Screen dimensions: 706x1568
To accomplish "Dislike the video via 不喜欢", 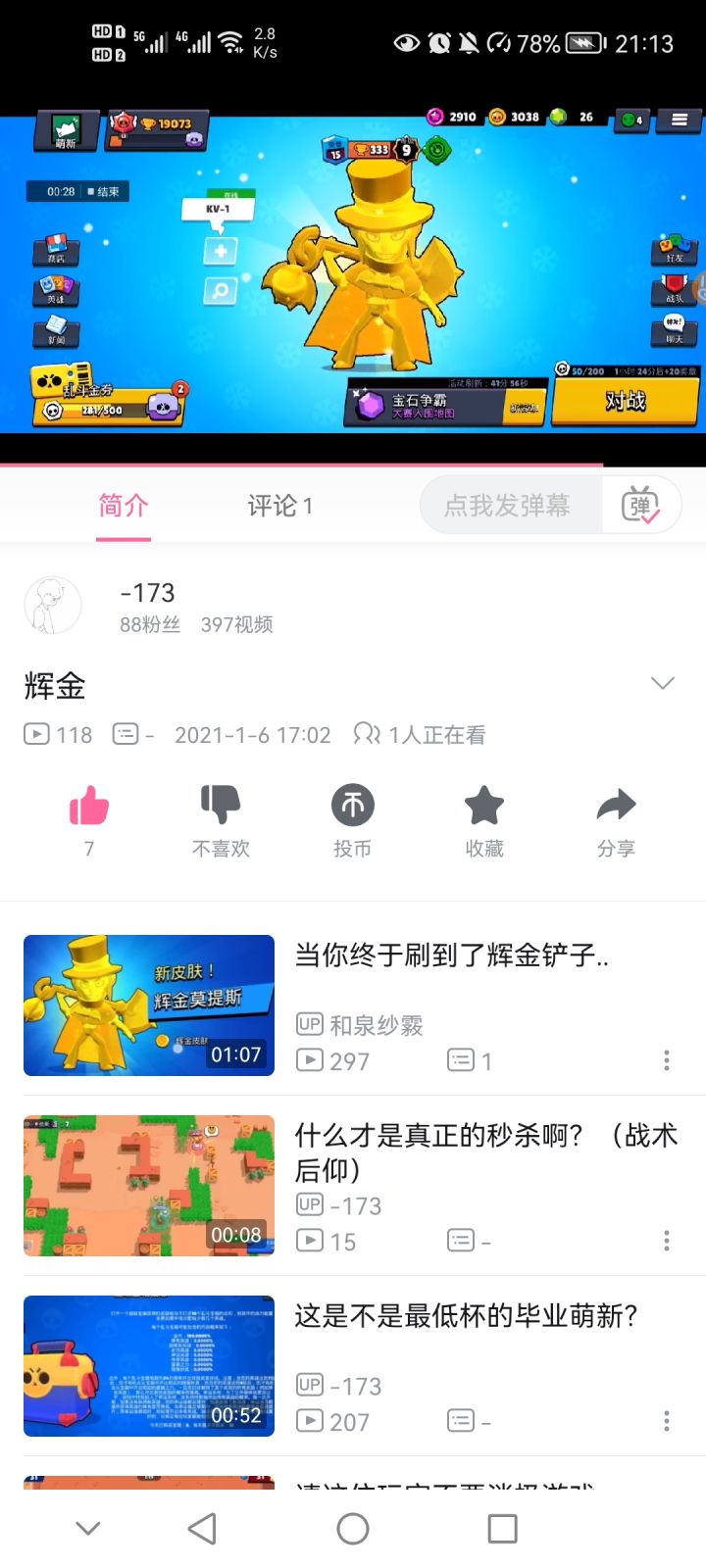I will click(221, 807).
